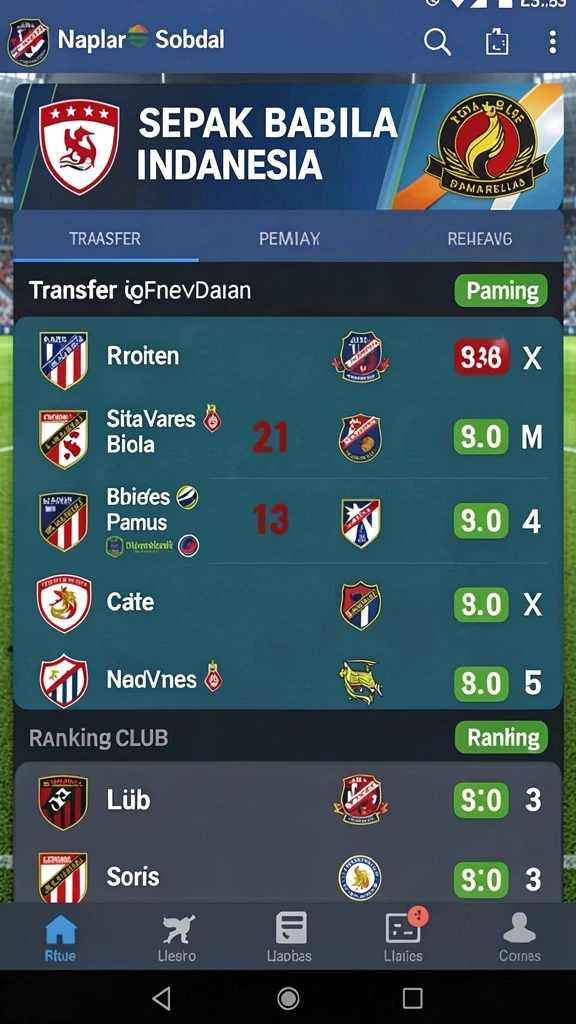576x1024 pixels.
Task: Open the NadVnes row
Action: 288,680
